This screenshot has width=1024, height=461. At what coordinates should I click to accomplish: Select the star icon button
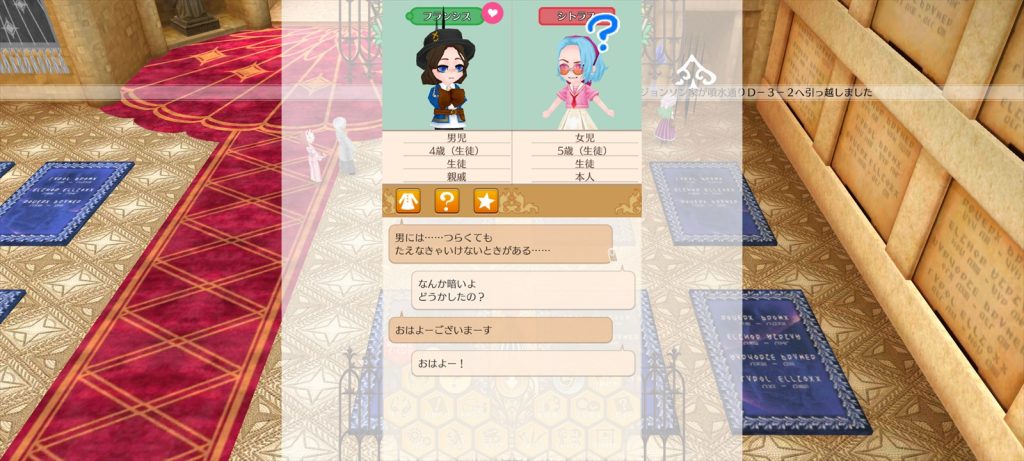coord(485,201)
